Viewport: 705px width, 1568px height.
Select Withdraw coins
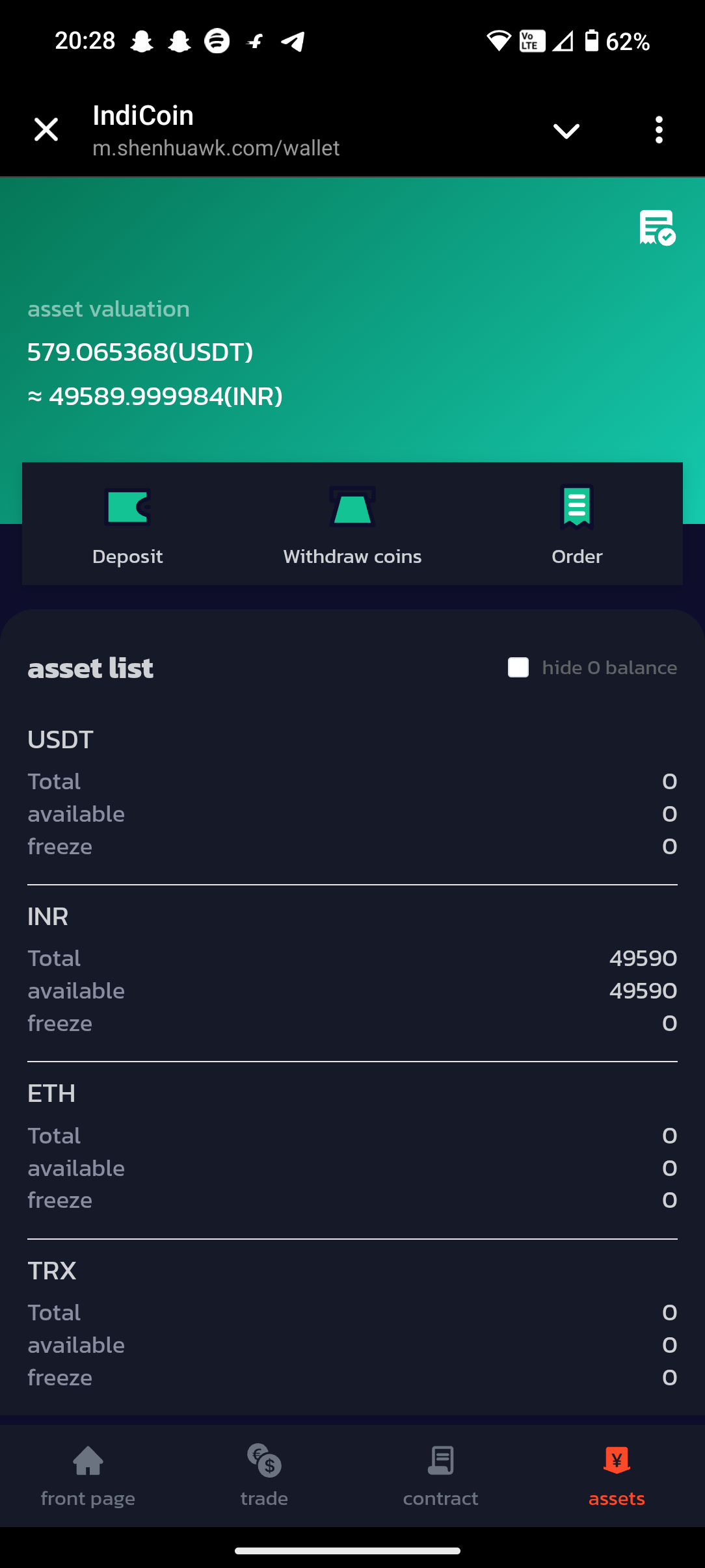click(x=352, y=523)
